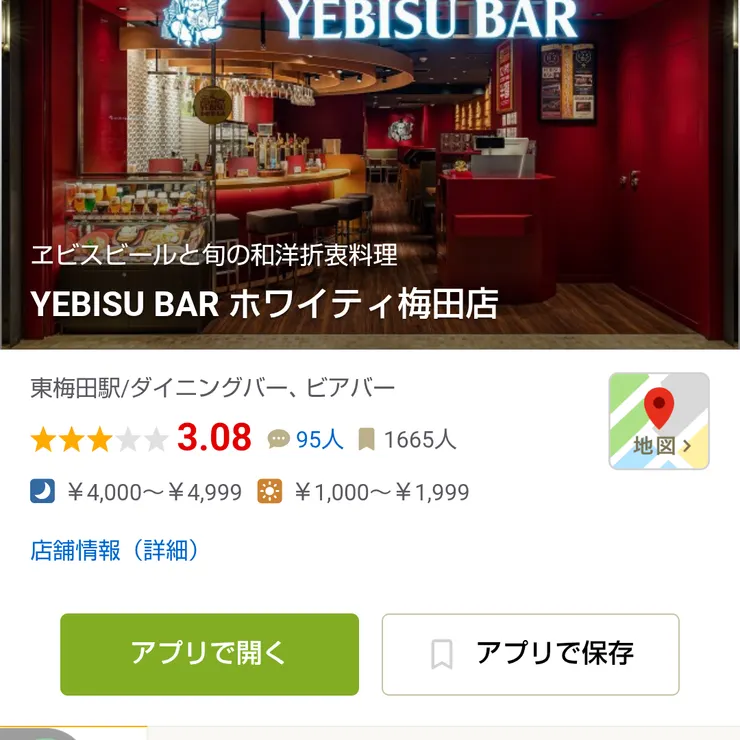Open 店舗情報（詳細） link
This screenshot has height=740, width=740.
coord(115,550)
